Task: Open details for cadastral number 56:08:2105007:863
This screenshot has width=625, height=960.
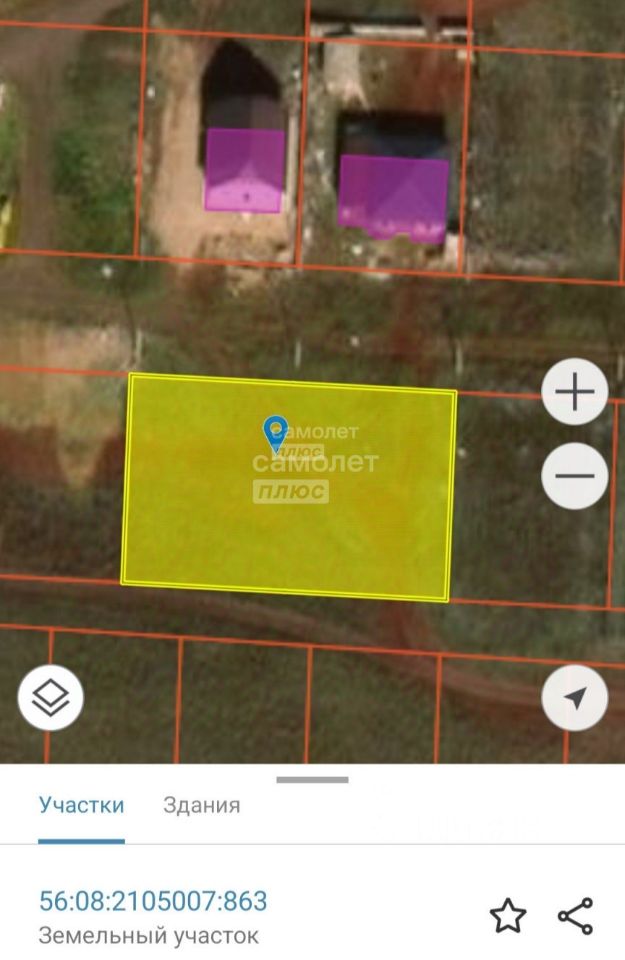Action: (x=153, y=901)
